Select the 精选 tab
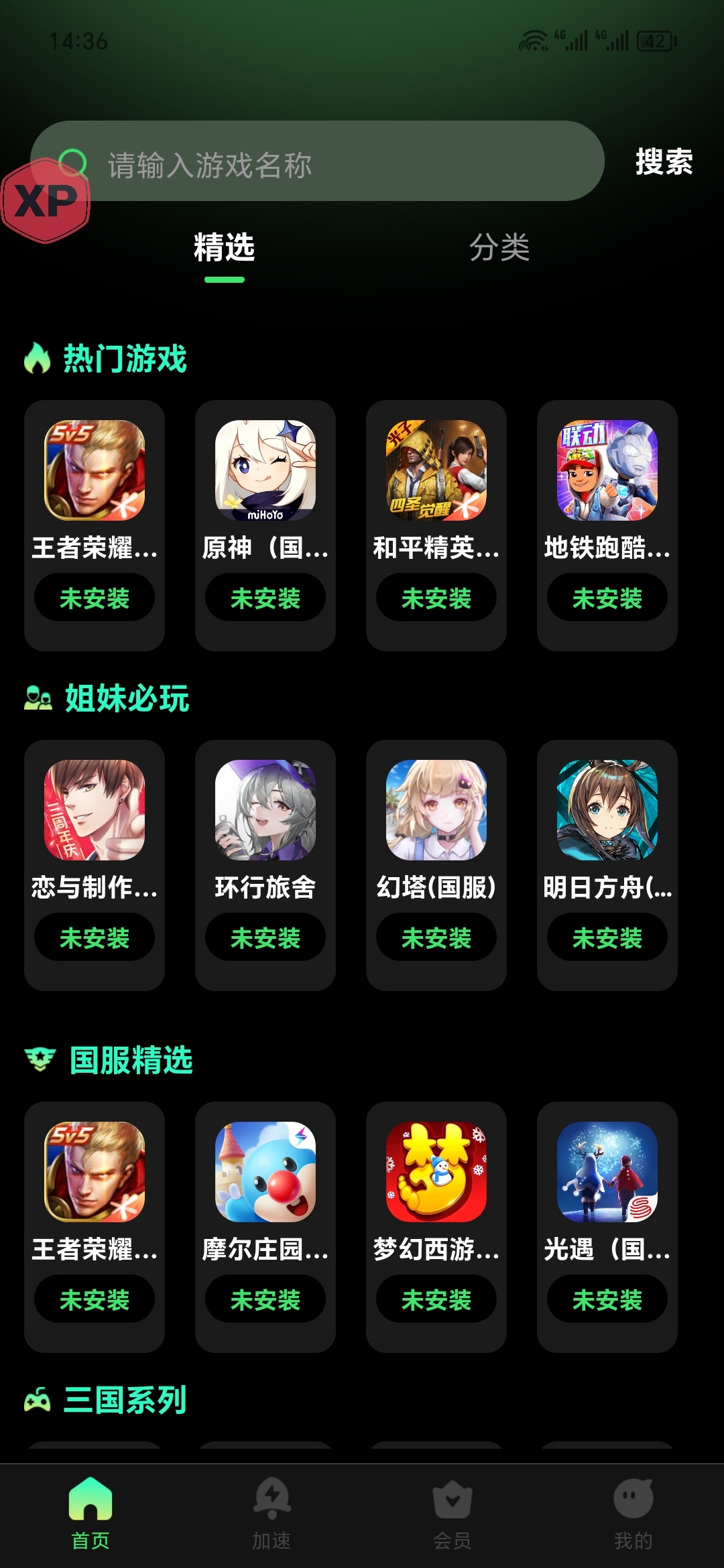724x1568 pixels. 224,247
